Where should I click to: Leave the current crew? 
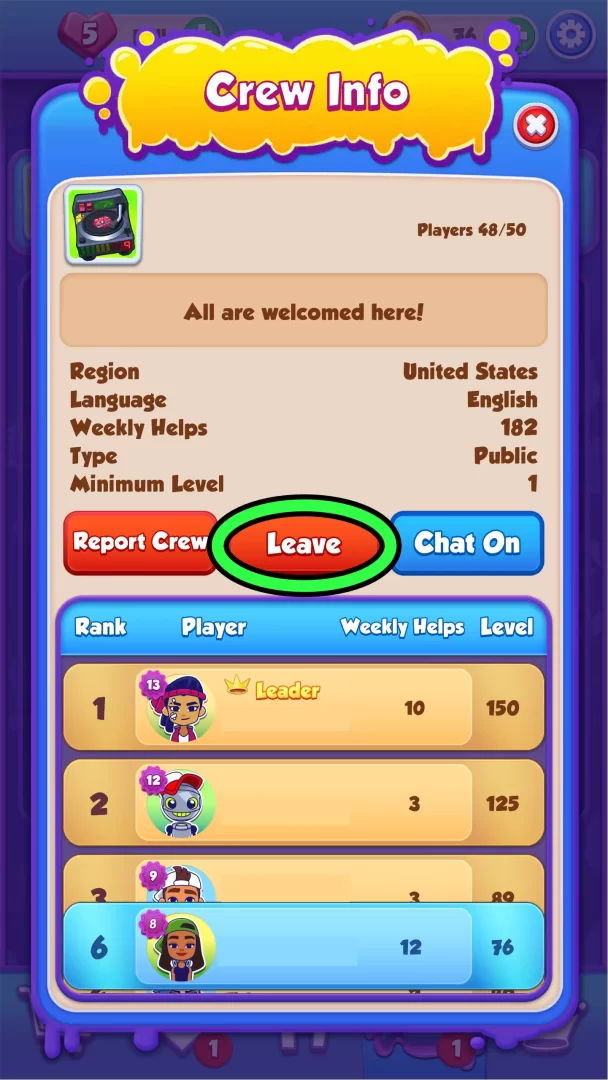(303, 544)
